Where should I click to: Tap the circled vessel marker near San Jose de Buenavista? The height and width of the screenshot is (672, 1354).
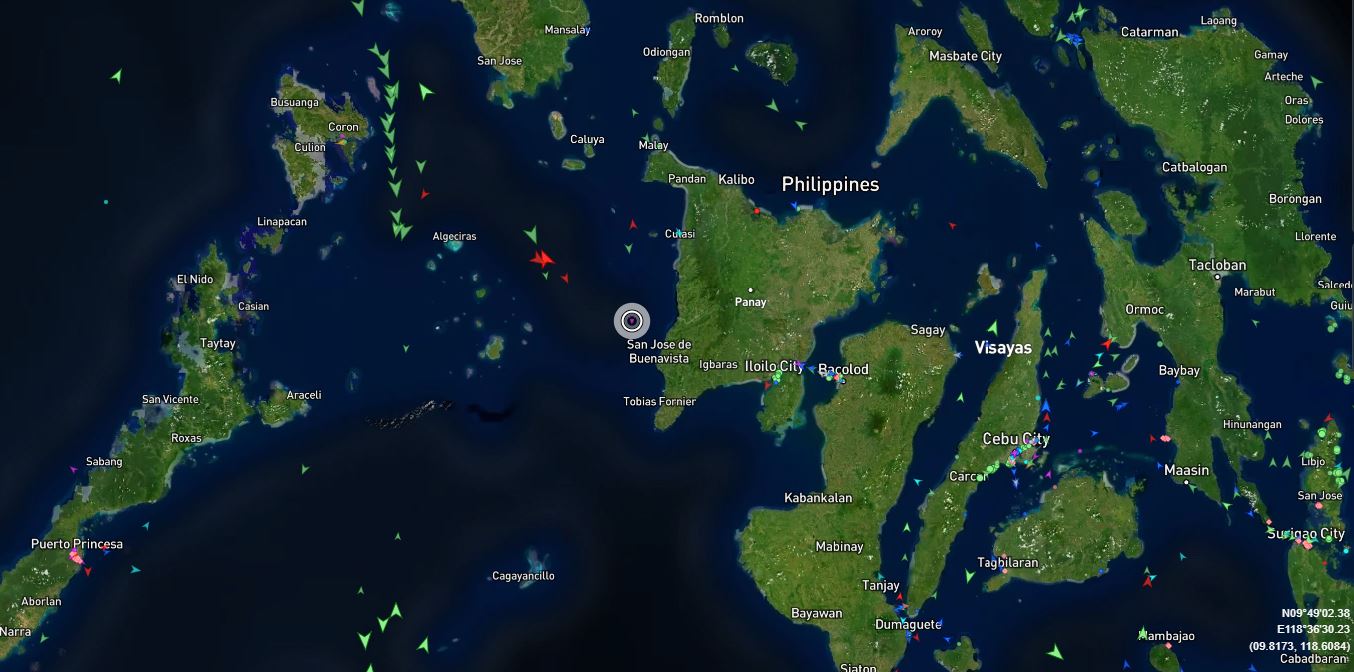pos(631,321)
